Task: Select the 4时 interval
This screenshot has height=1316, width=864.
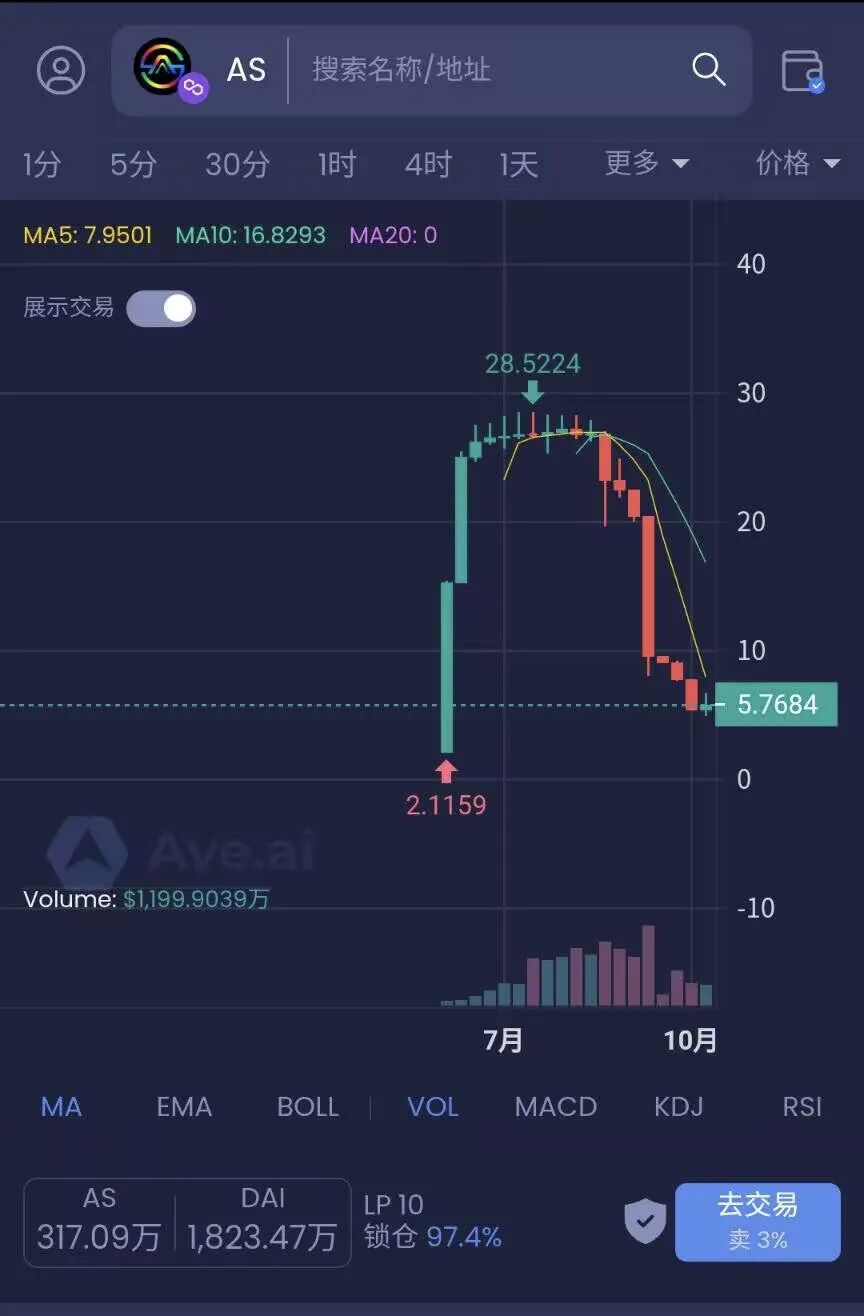Action: [x=428, y=164]
